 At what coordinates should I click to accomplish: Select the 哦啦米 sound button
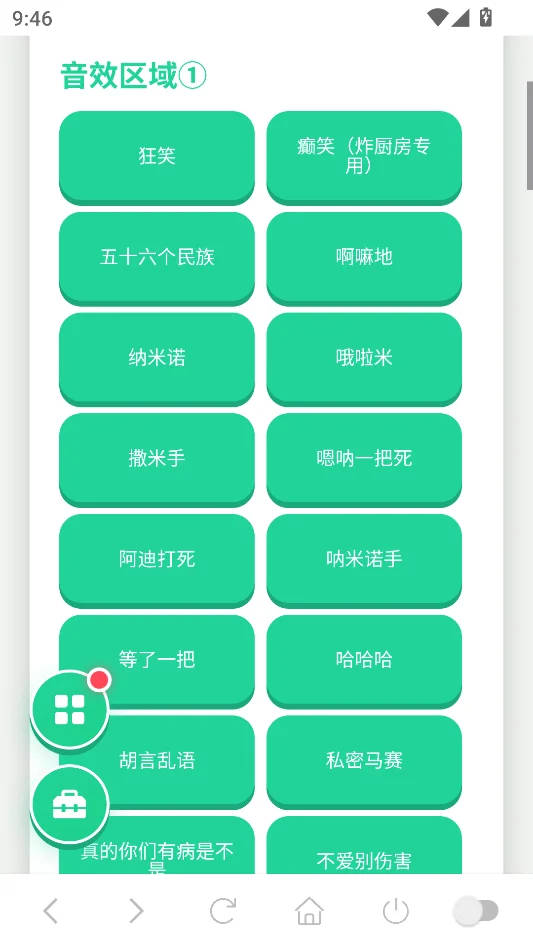point(364,357)
